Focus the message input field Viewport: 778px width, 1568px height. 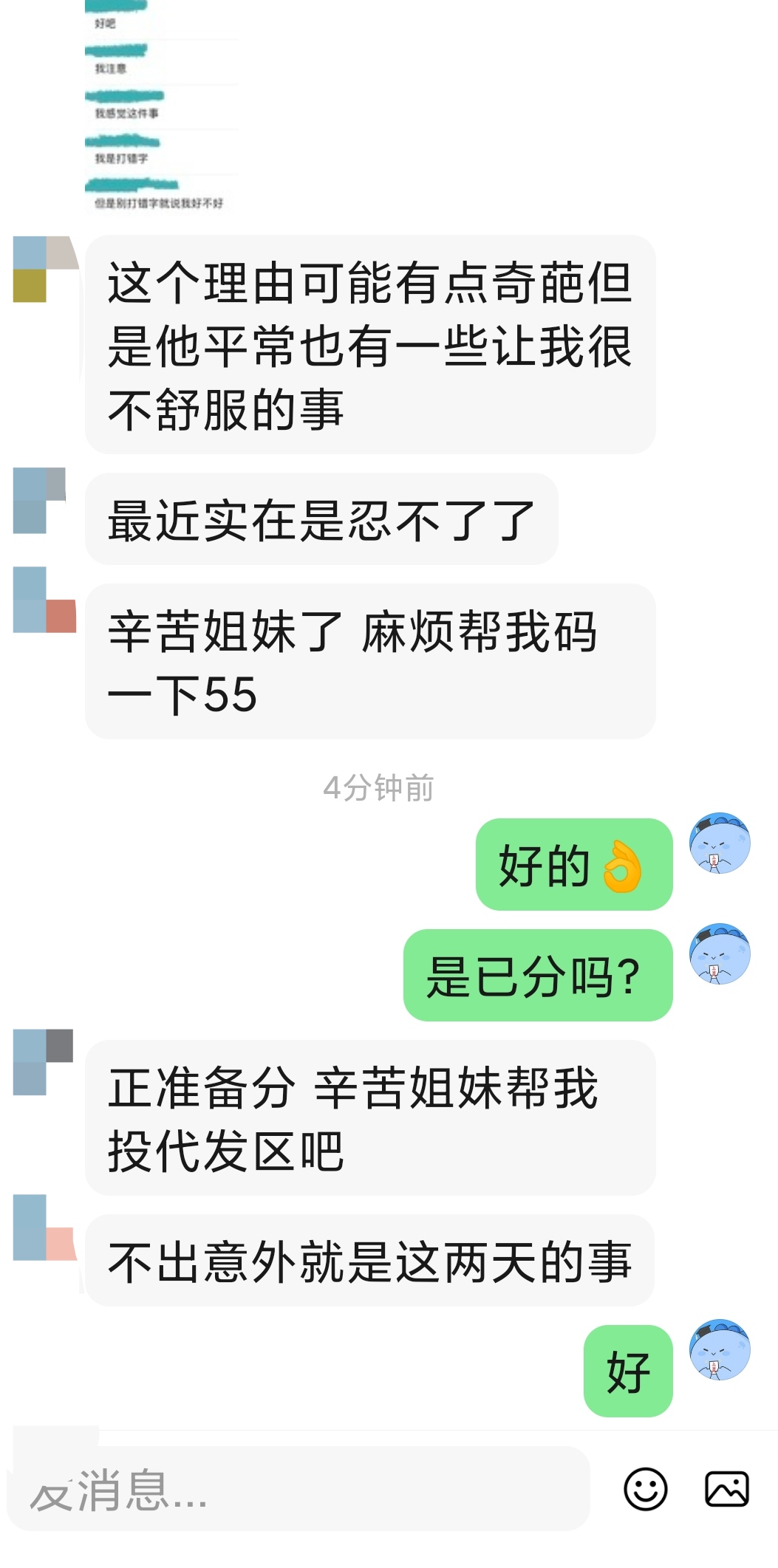click(296, 1489)
